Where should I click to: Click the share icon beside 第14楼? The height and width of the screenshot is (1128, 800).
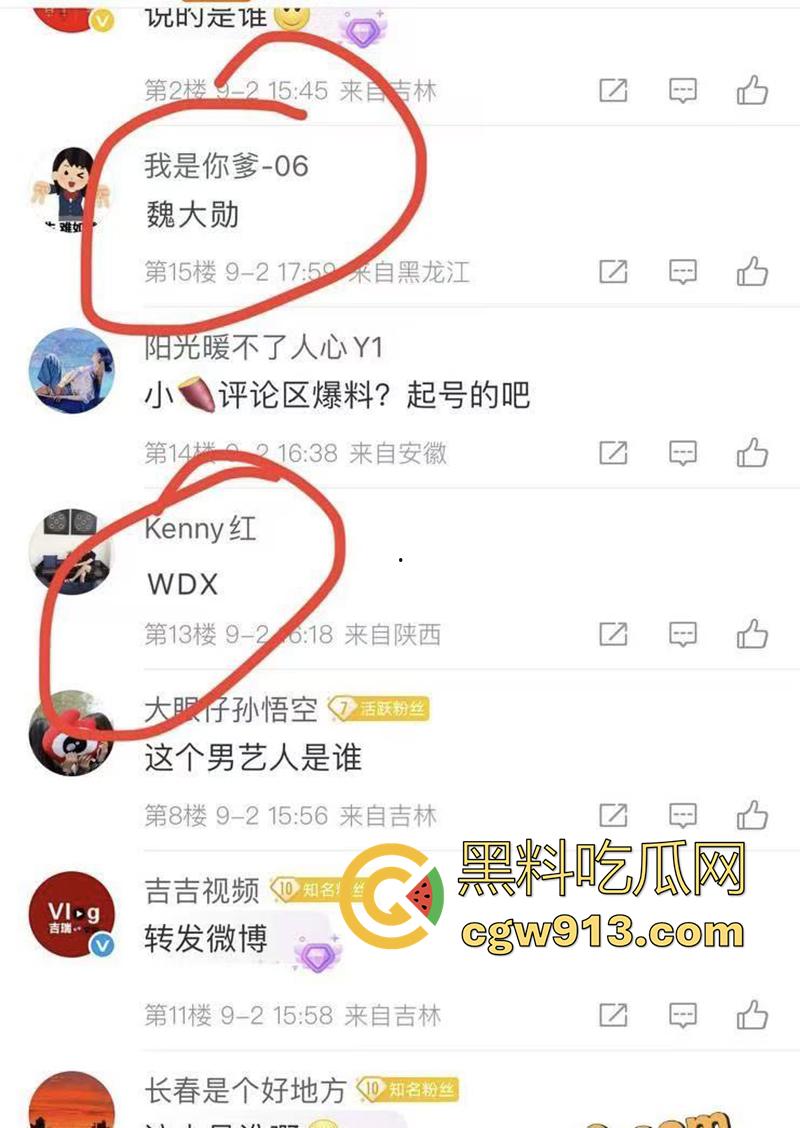tap(613, 450)
